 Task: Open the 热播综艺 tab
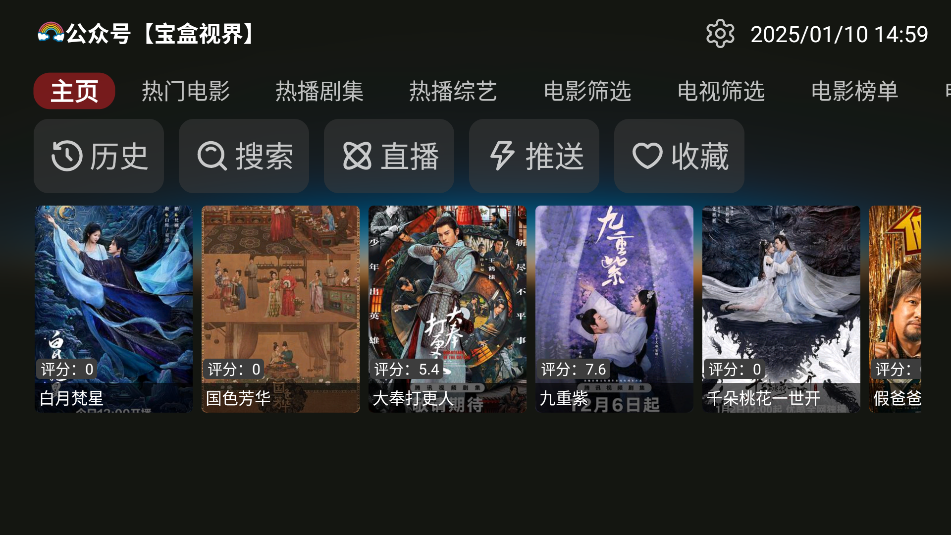point(453,92)
